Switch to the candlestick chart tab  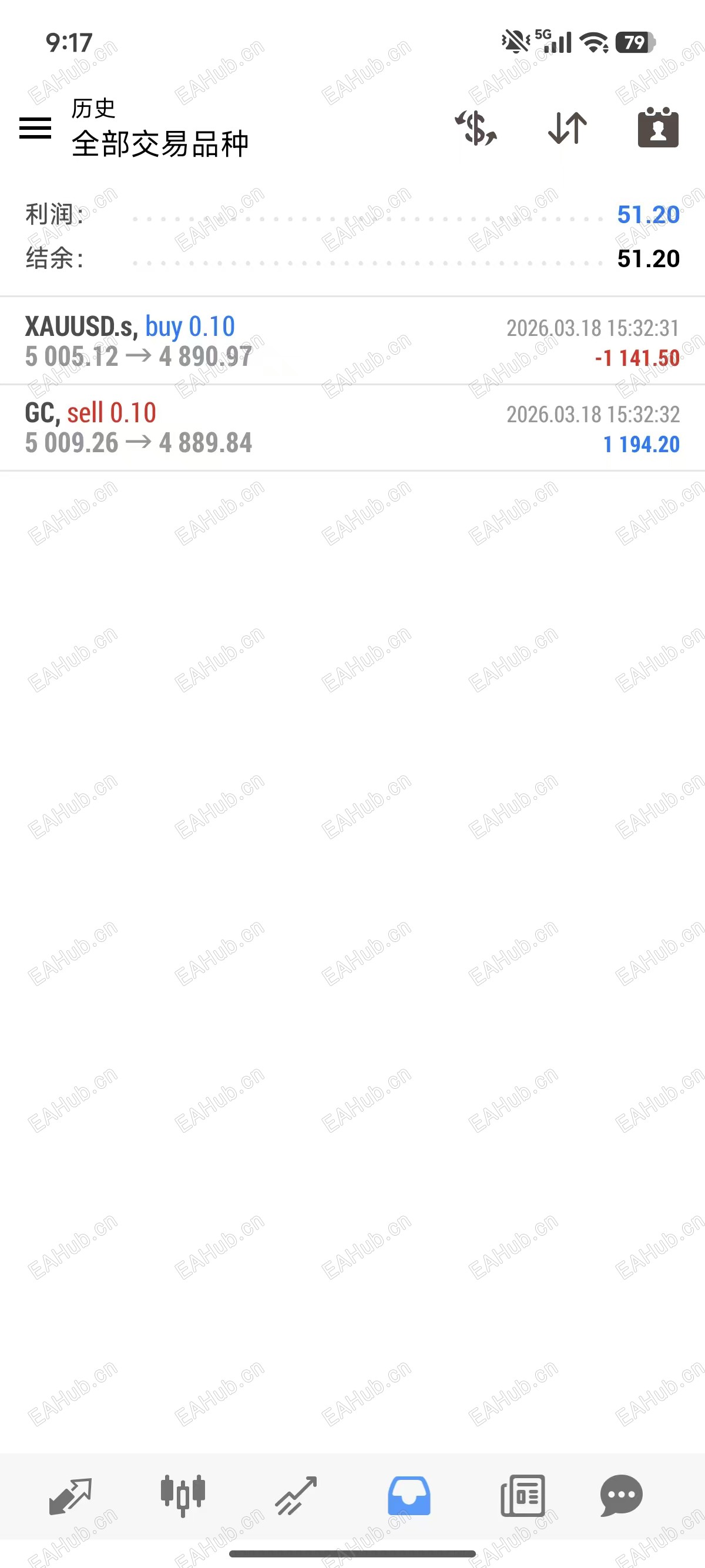coord(183,1495)
